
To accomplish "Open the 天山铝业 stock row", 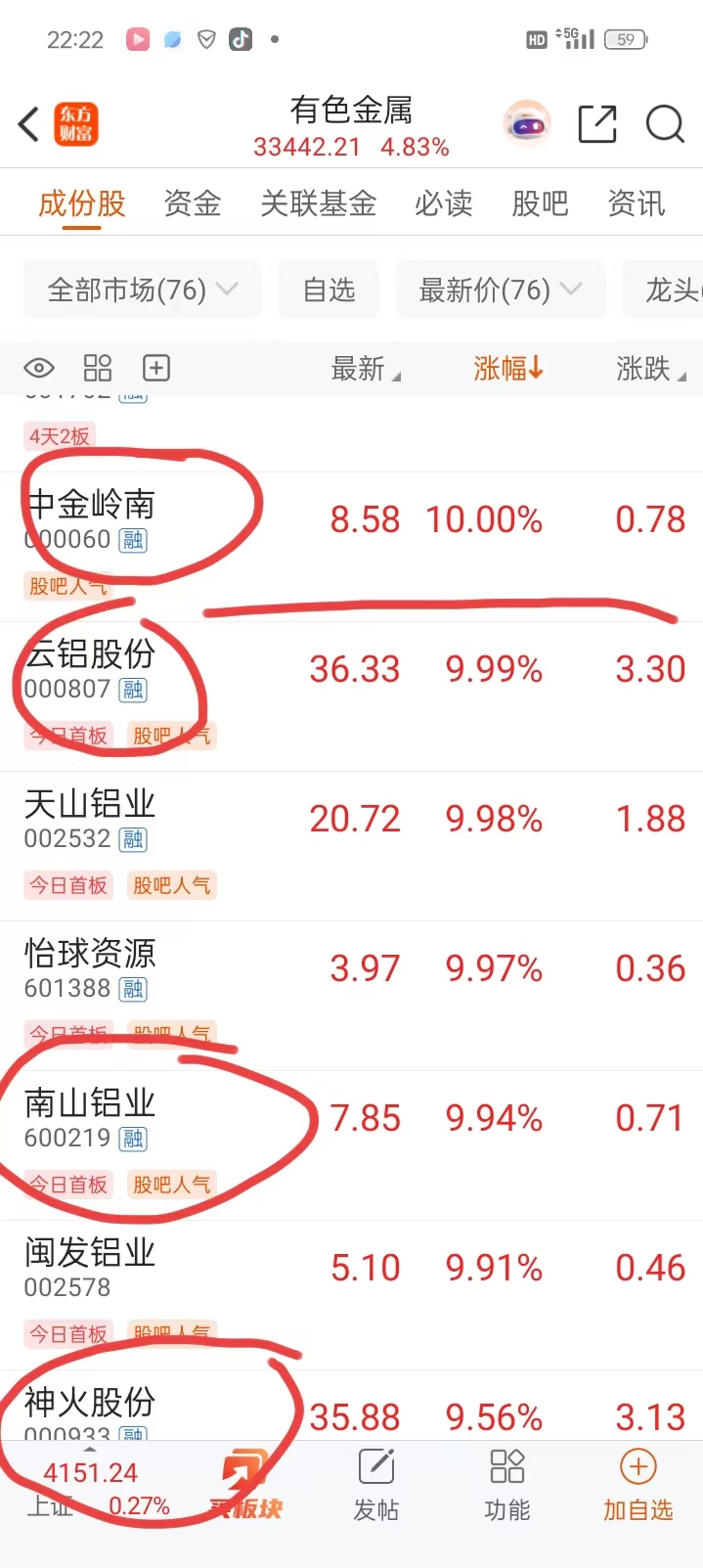I will pos(351,820).
